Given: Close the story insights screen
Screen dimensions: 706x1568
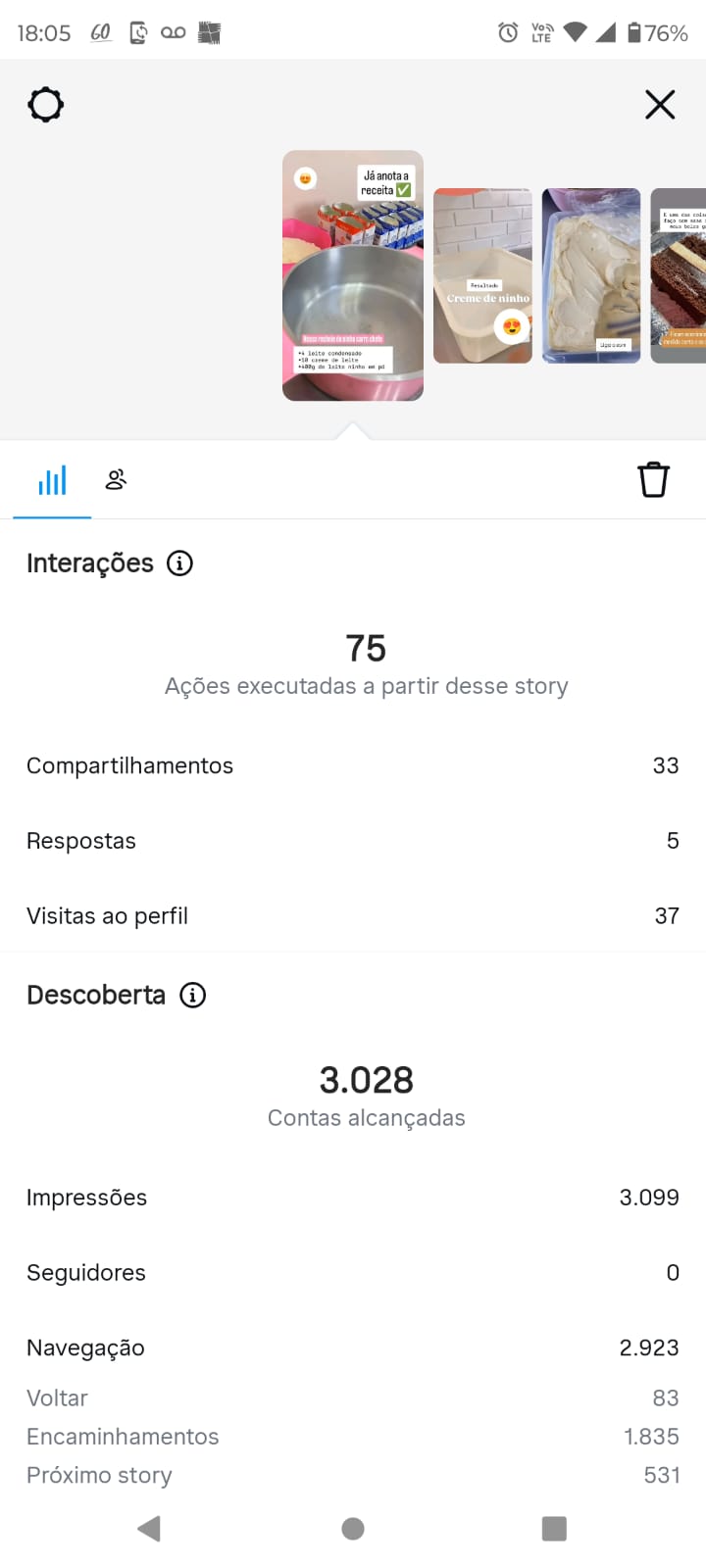Looking at the screenshot, I should (x=660, y=105).
